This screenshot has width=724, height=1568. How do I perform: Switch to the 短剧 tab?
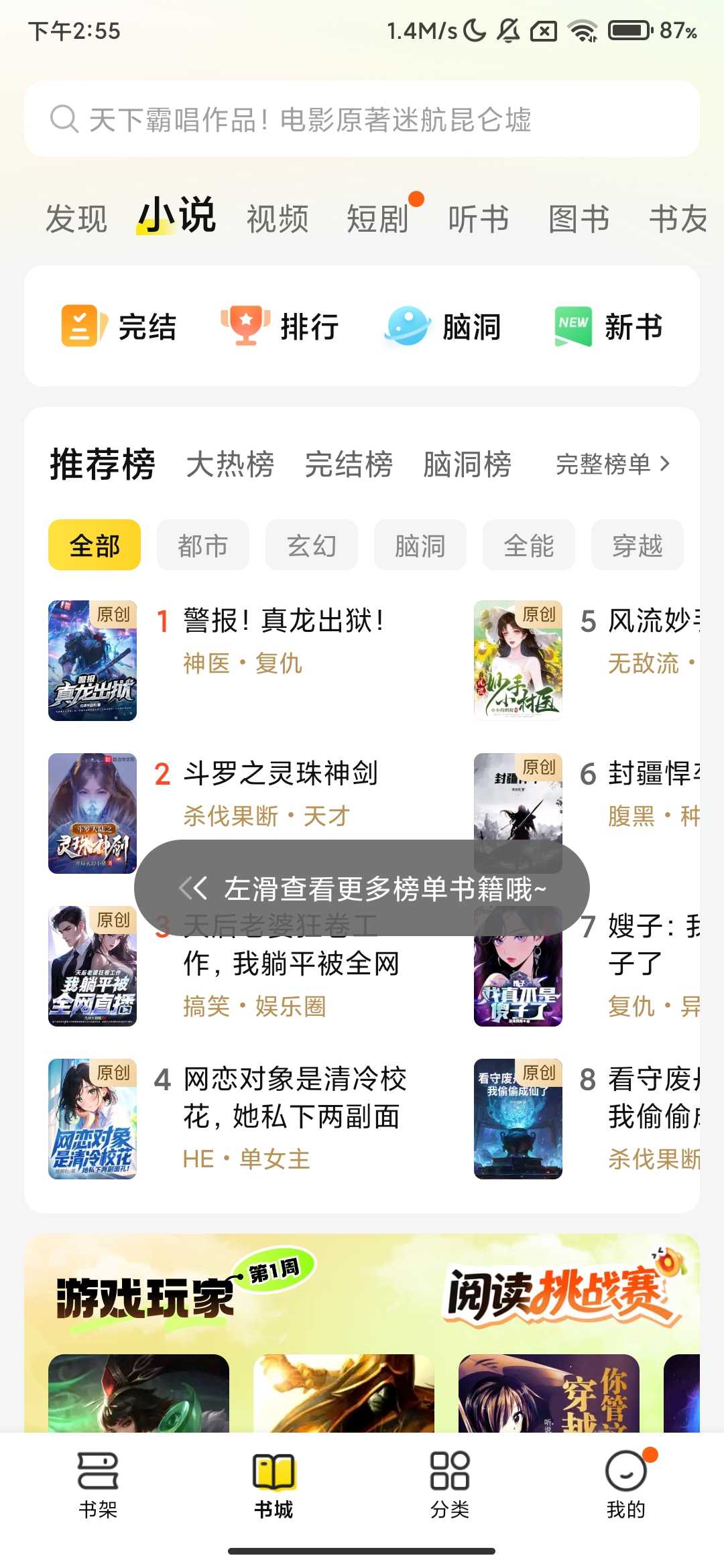pos(377,218)
